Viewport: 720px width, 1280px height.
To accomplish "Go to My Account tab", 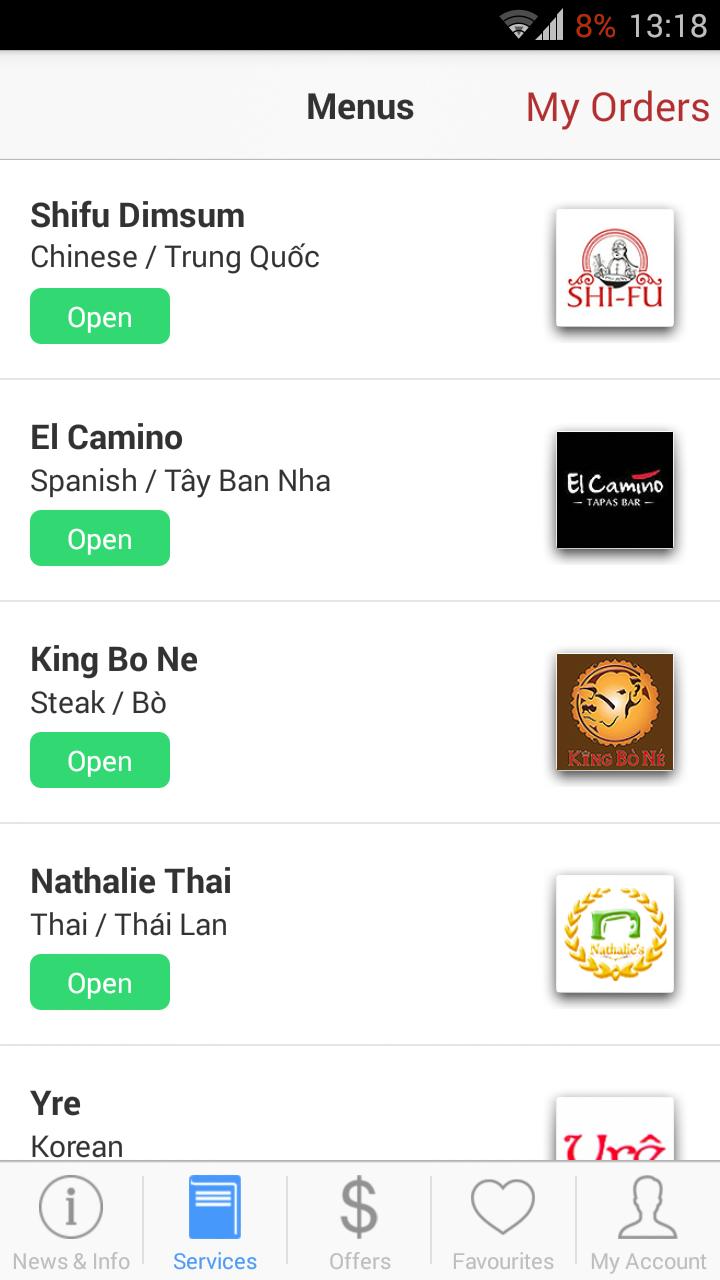I will [648, 1222].
